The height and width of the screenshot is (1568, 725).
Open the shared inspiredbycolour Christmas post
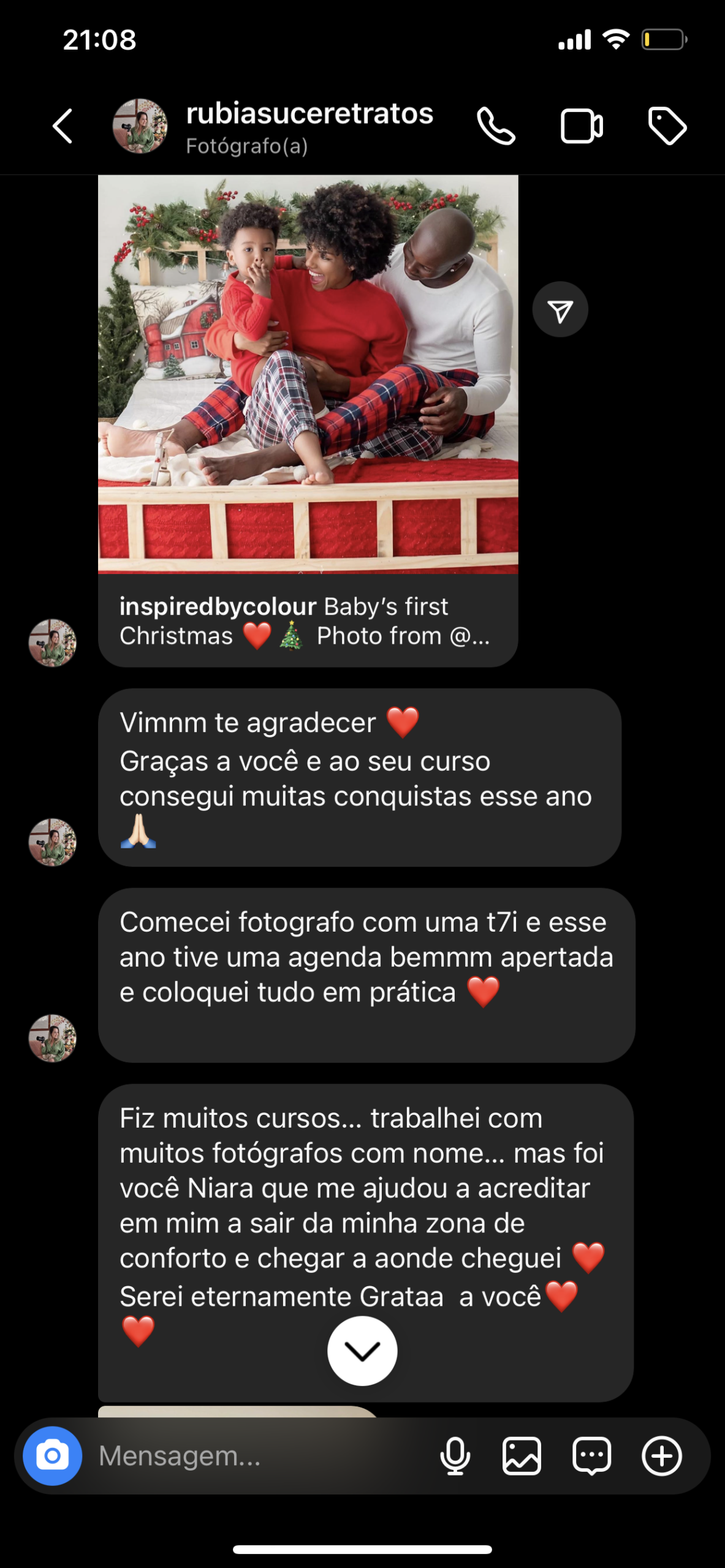308,421
